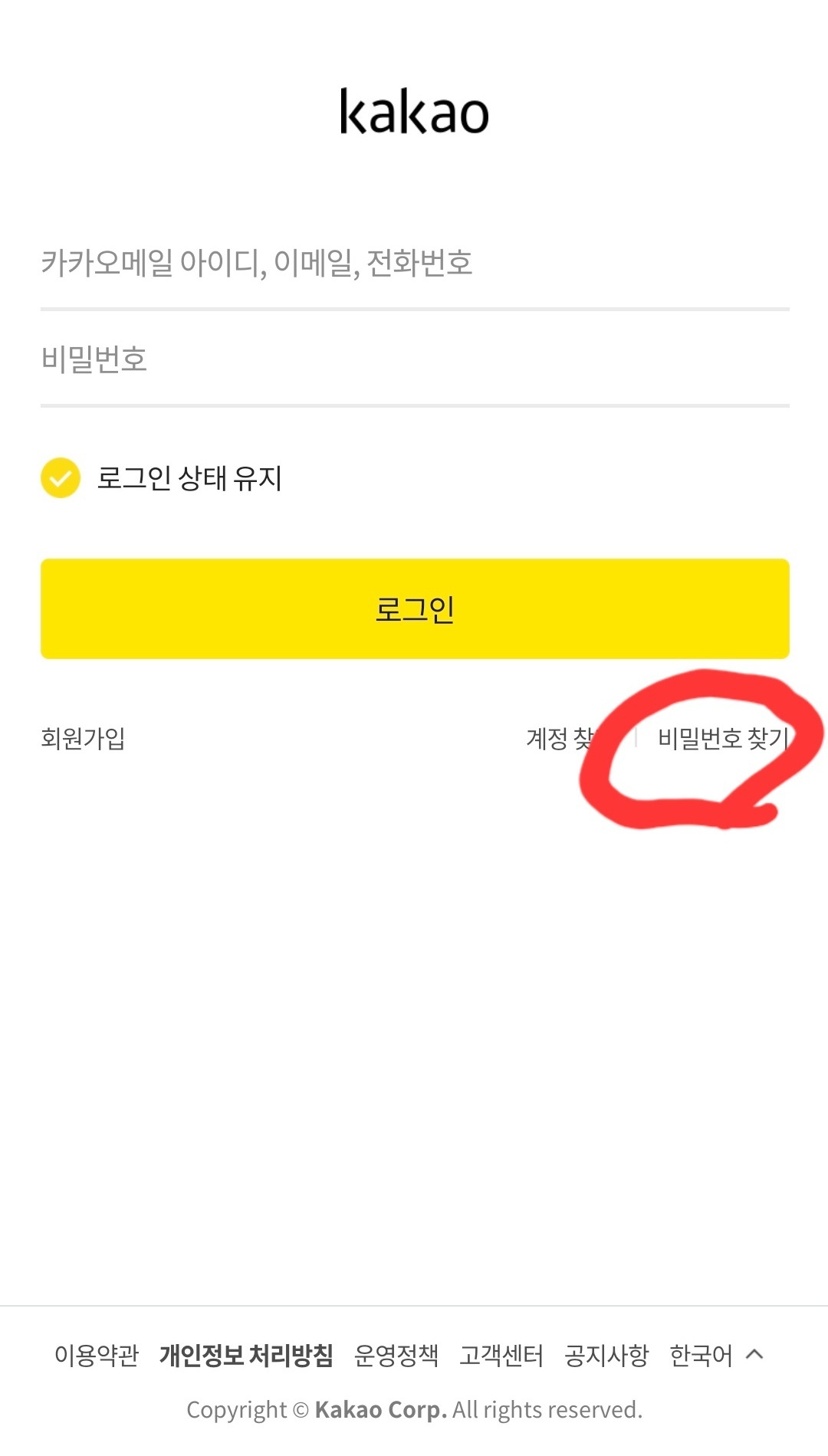The width and height of the screenshot is (828, 1456).
Task: Expand the 한국어 language selector
Action: coord(717,1356)
